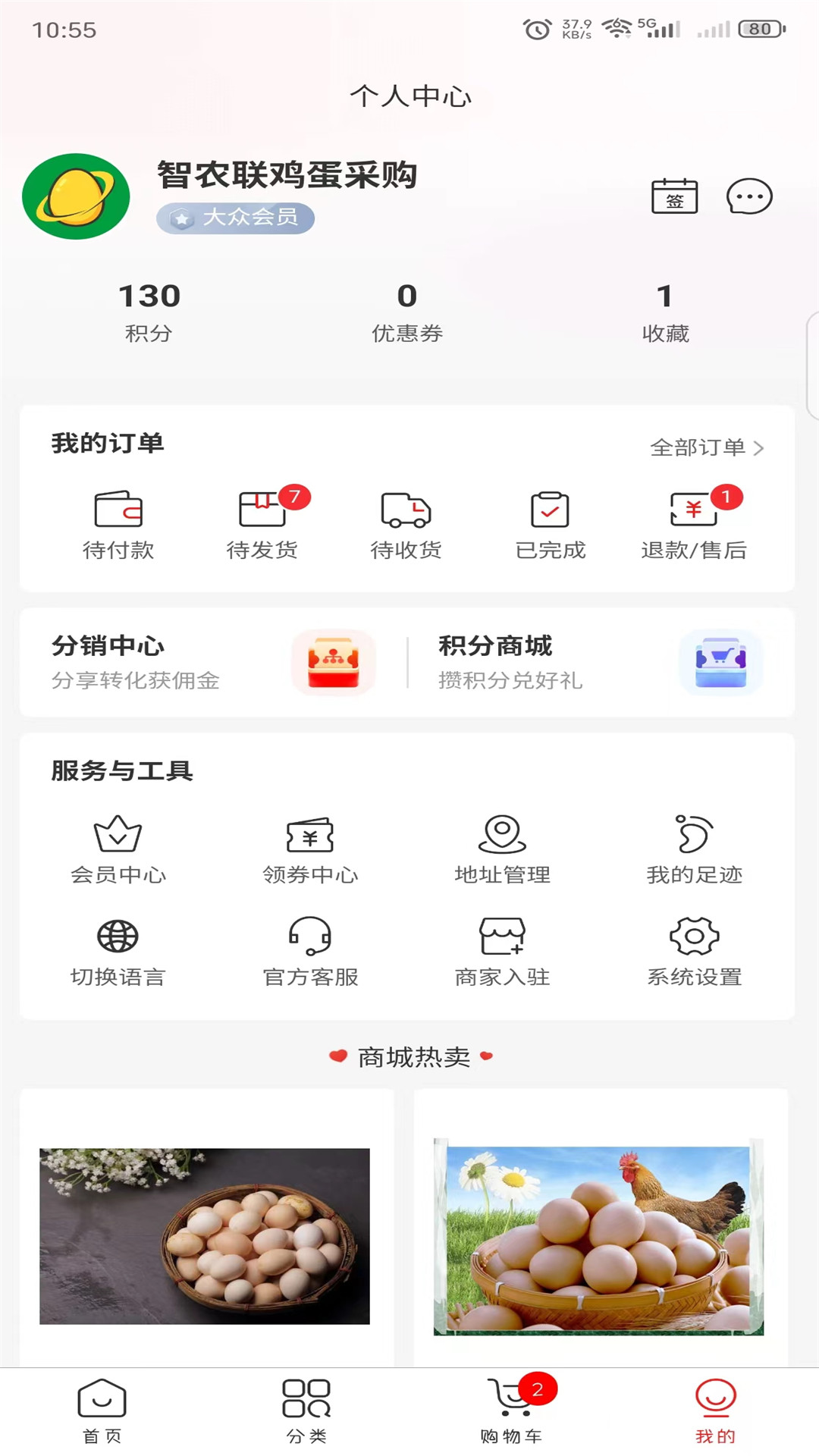Switch to the 首页 home tab

tap(102, 1410)
